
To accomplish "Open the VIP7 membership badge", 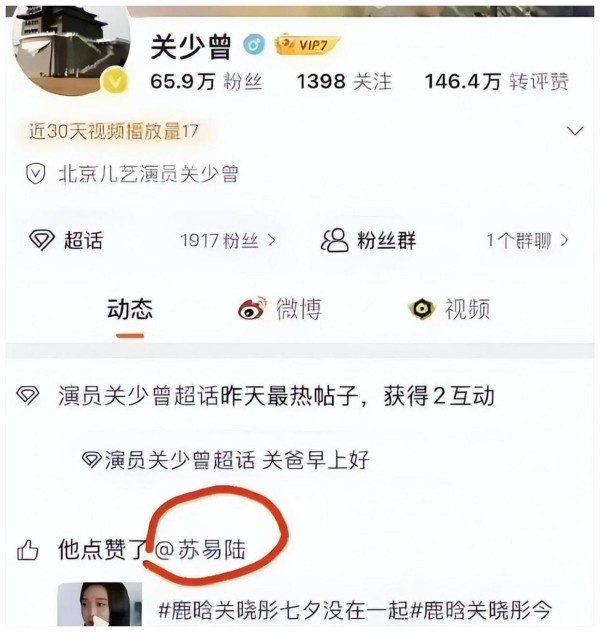I will 309,45.
